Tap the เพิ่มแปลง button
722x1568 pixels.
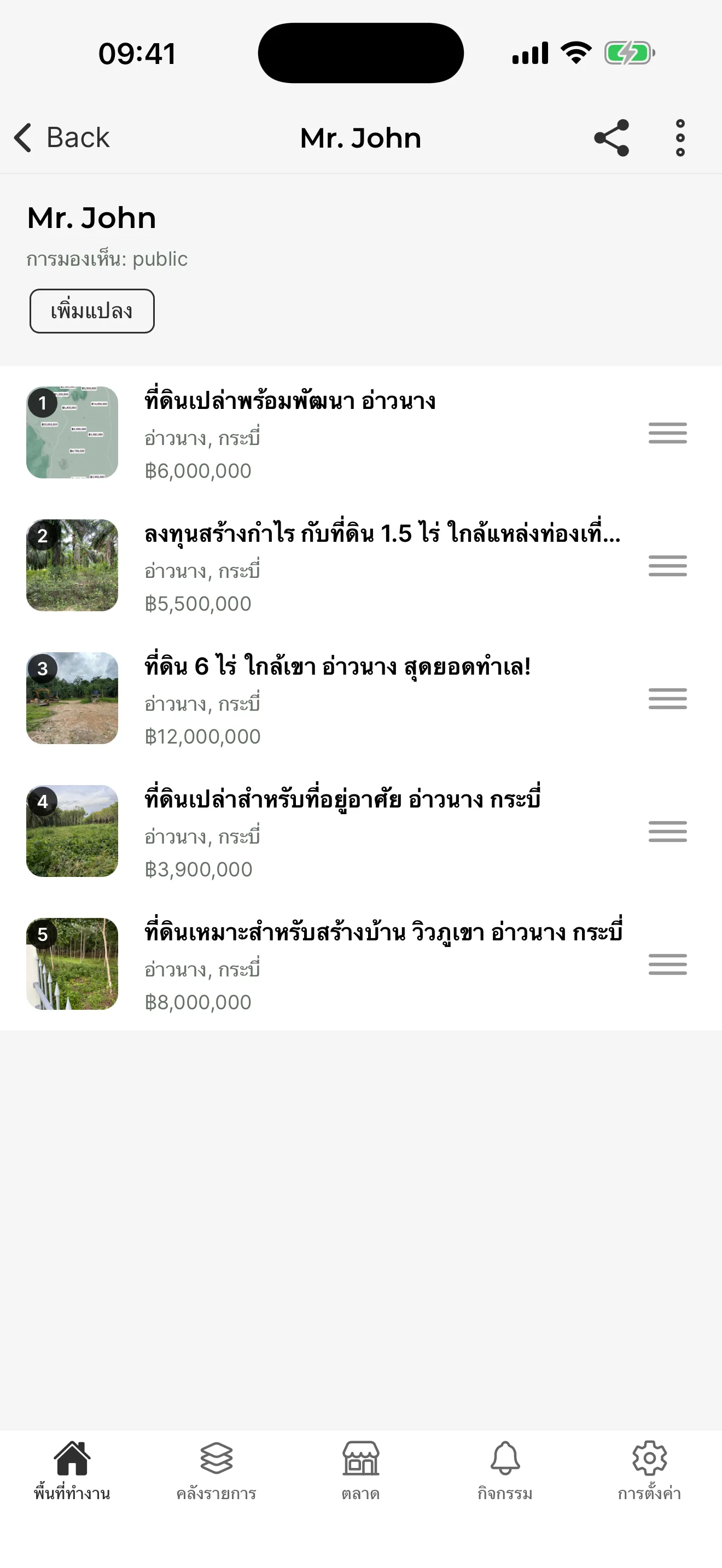click(x=92, y=311)
